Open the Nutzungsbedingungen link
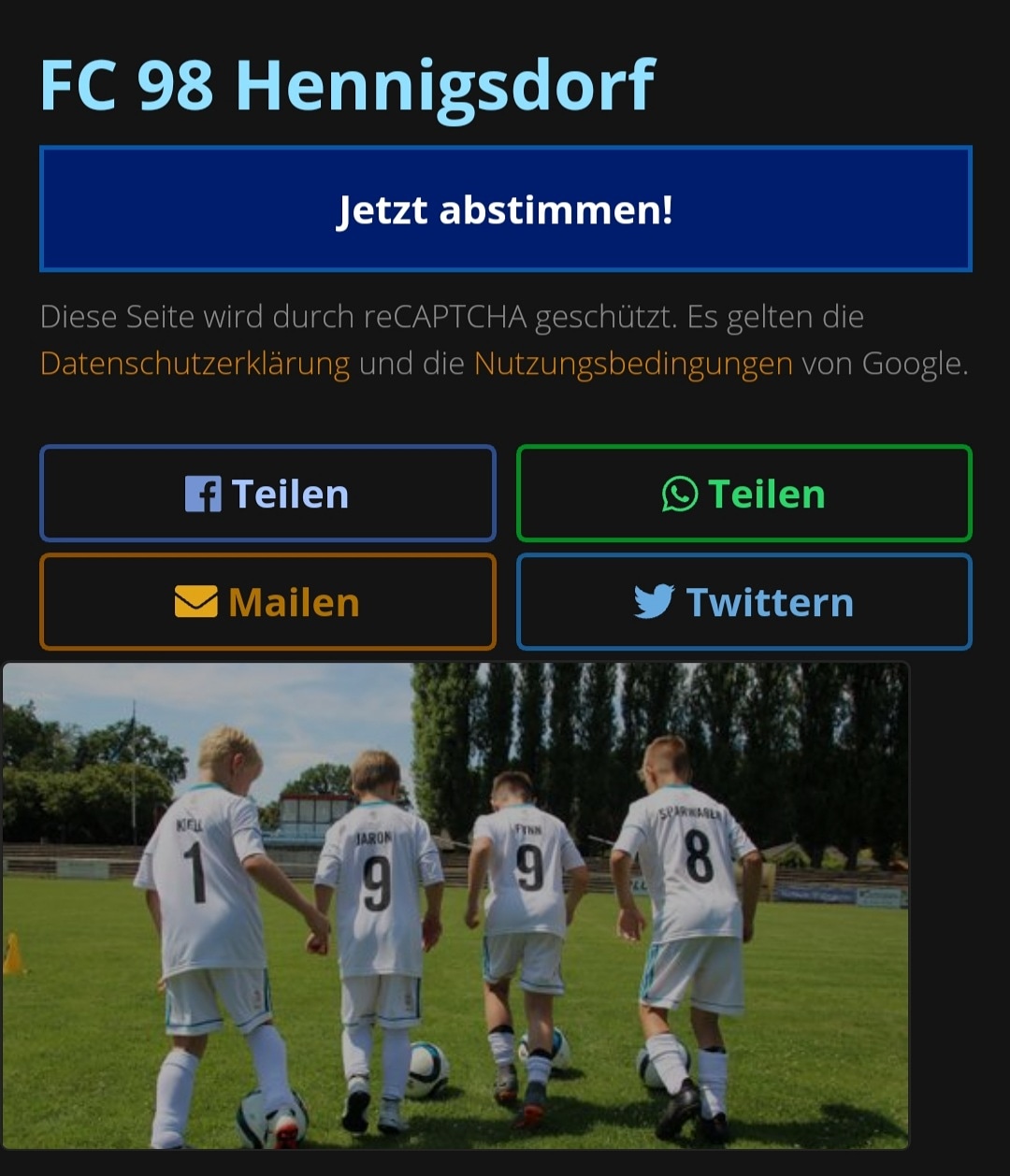1010x1176 pixels. pos(633,364)
